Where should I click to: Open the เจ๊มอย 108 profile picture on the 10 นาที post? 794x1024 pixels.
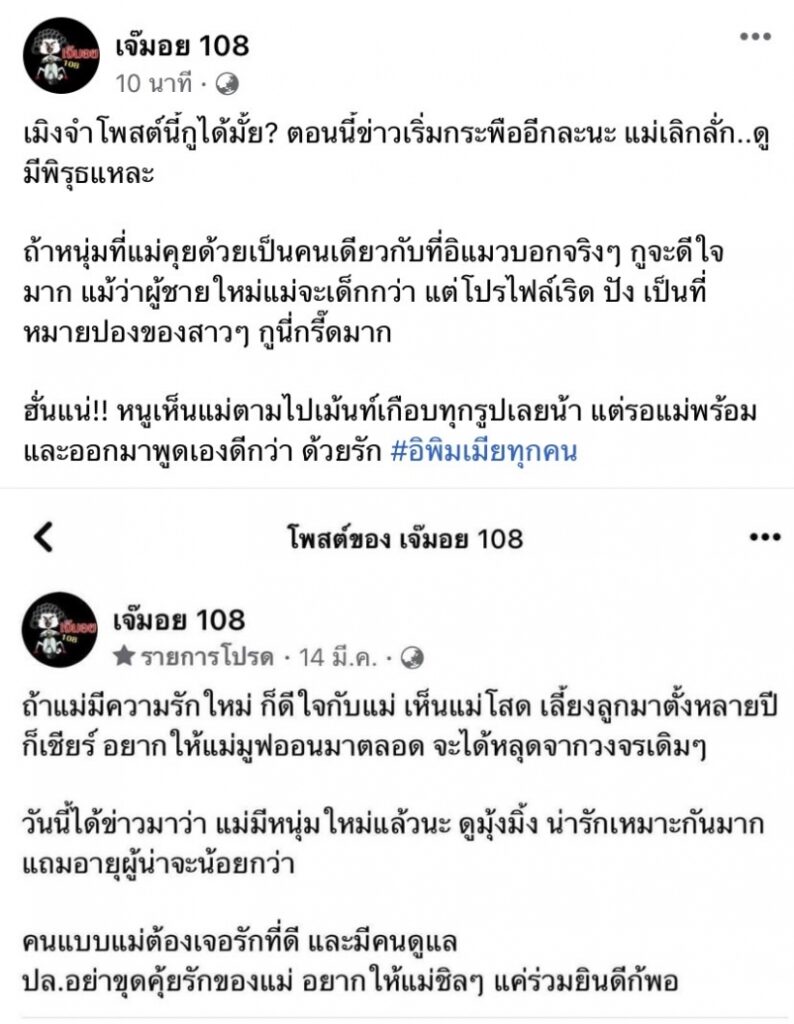coord(61,55)
